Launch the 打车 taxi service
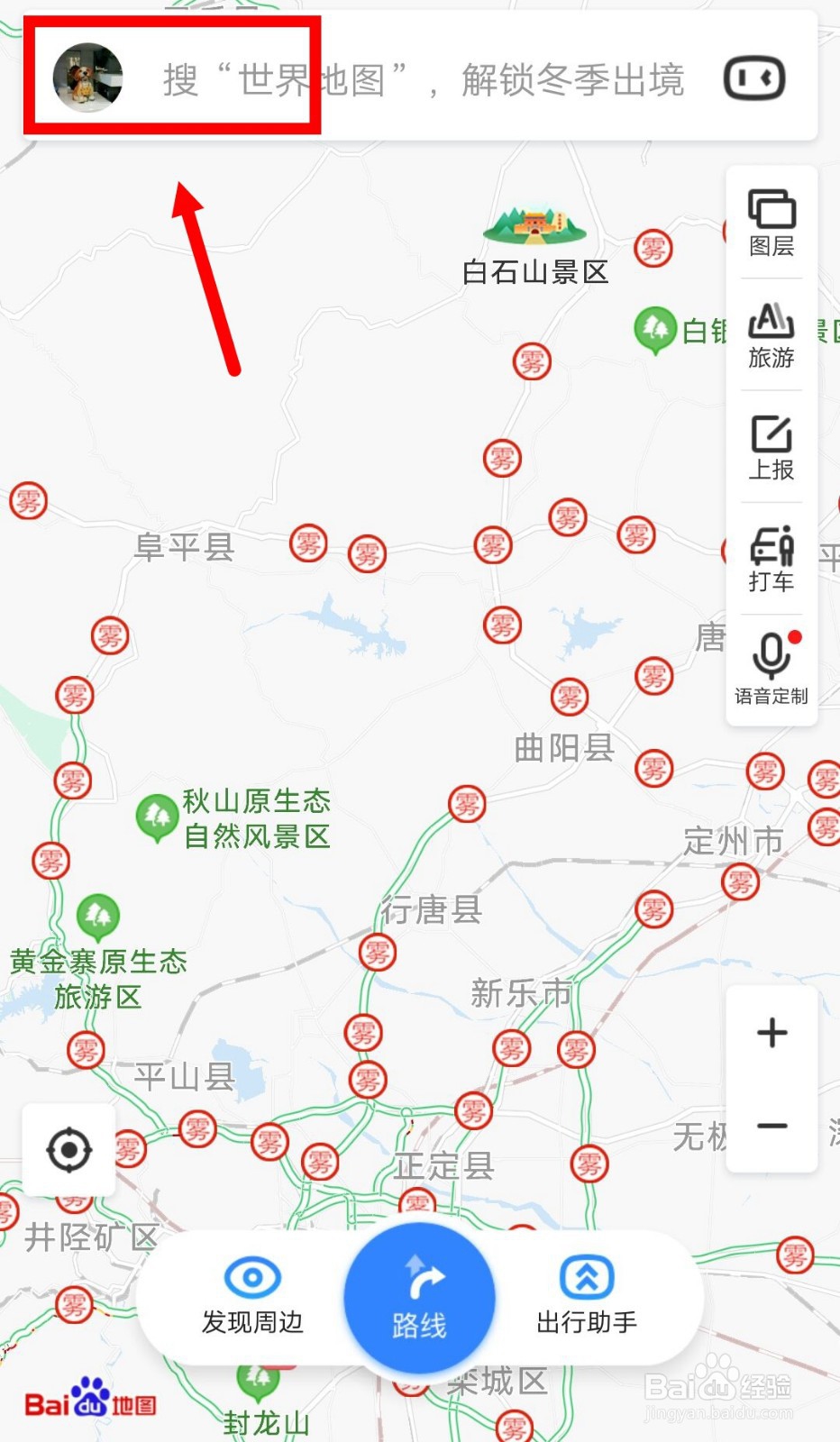The image size is (840, 1442). coord(771,559)
